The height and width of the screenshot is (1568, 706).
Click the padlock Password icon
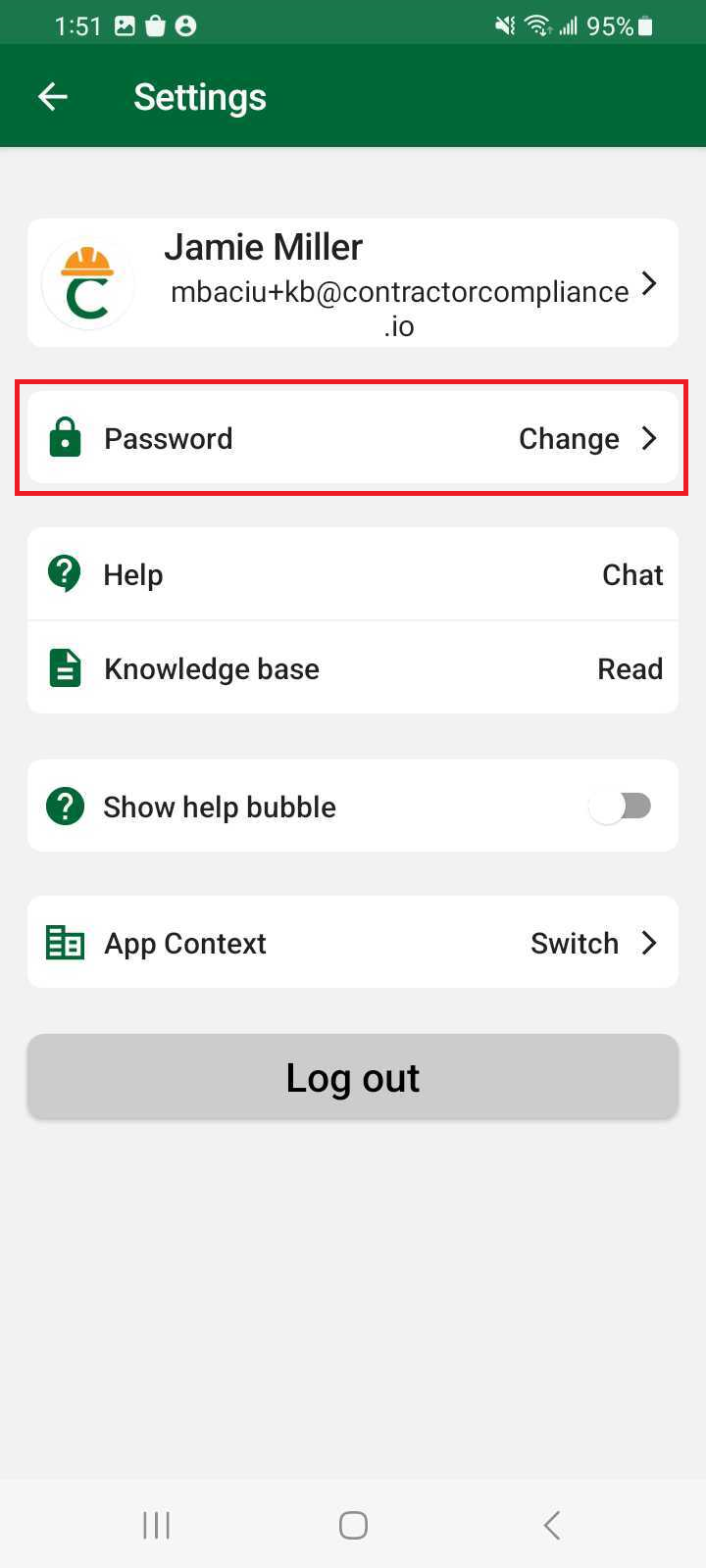click(64, 438)
